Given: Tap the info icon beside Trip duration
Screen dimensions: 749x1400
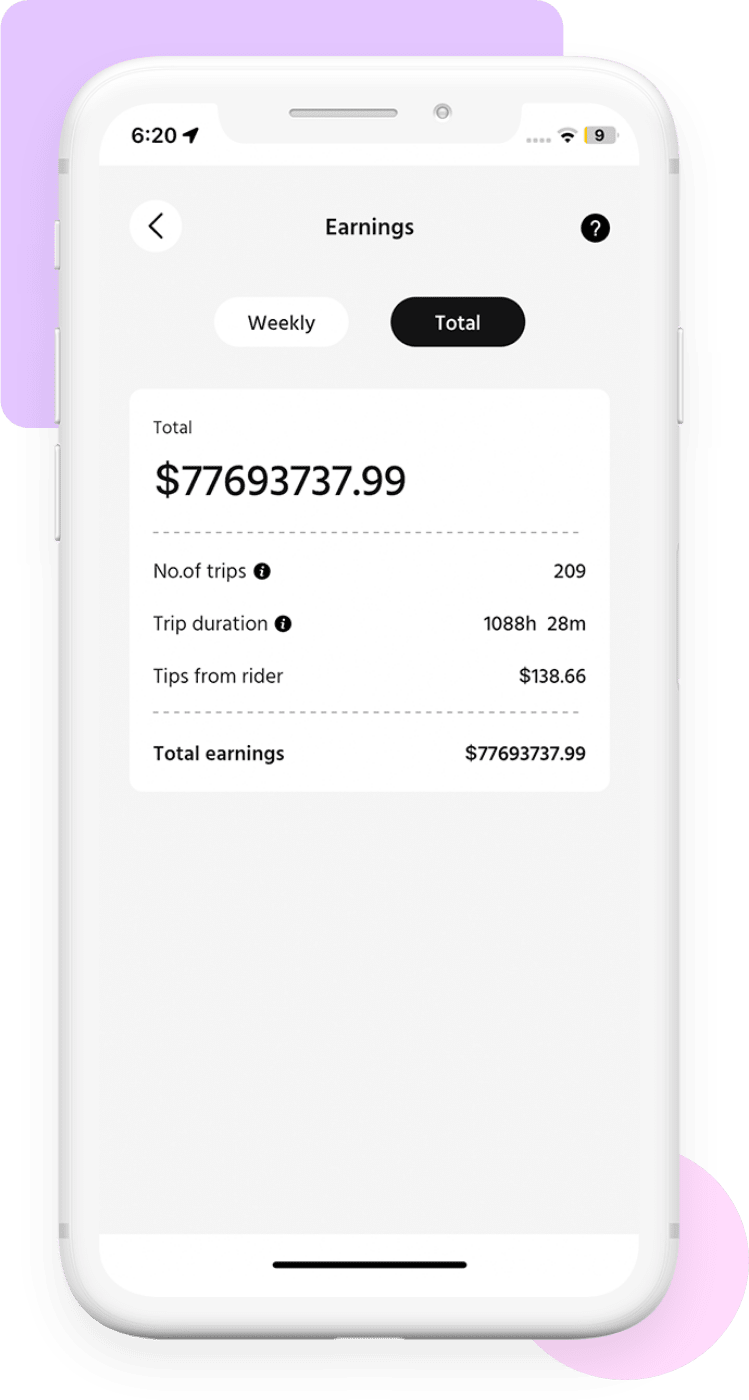Looking at the screenshot, I should pyautogui.click(x=286, y=624).
